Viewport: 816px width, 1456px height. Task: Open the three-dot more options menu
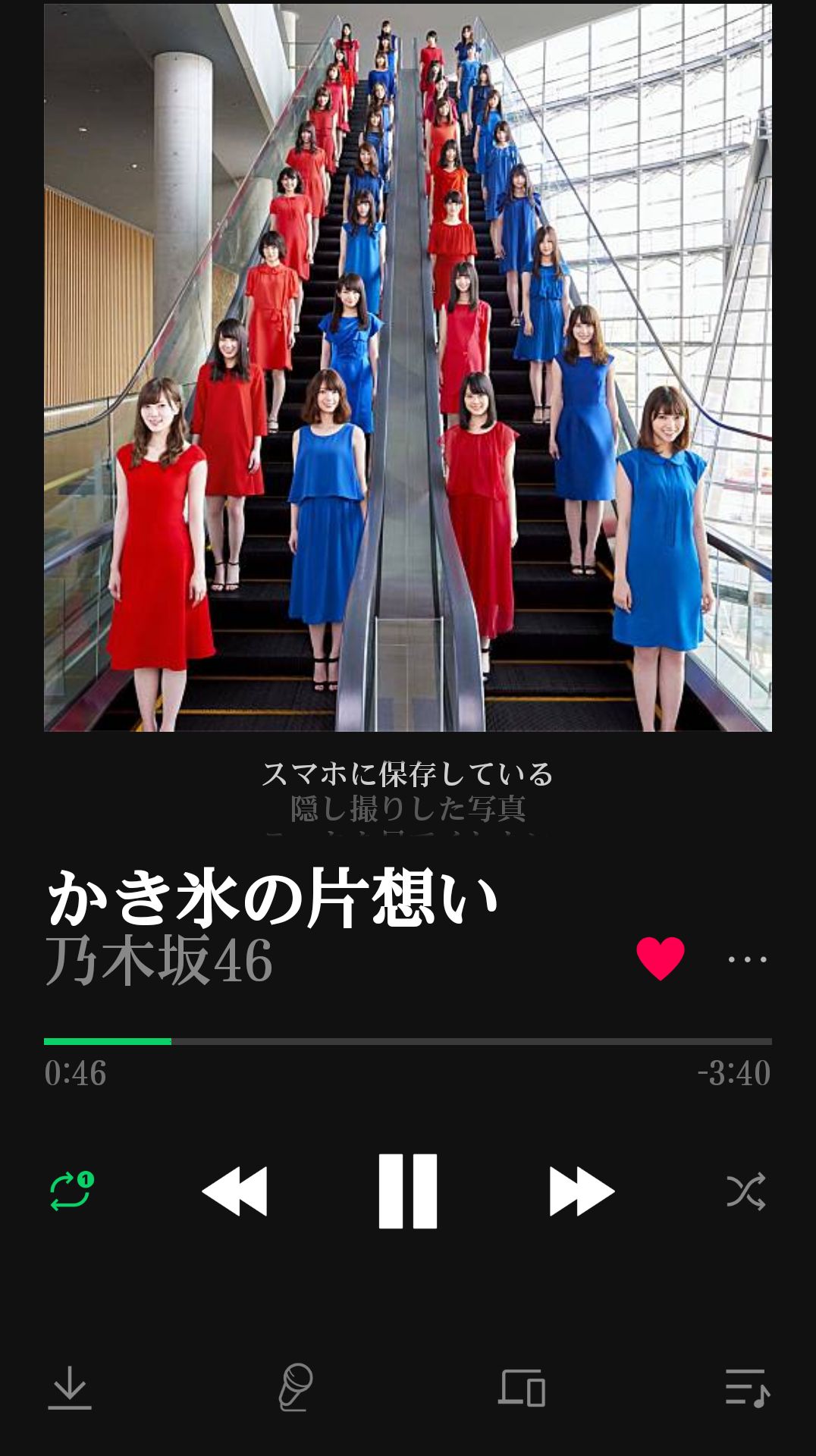click(747, 959)
